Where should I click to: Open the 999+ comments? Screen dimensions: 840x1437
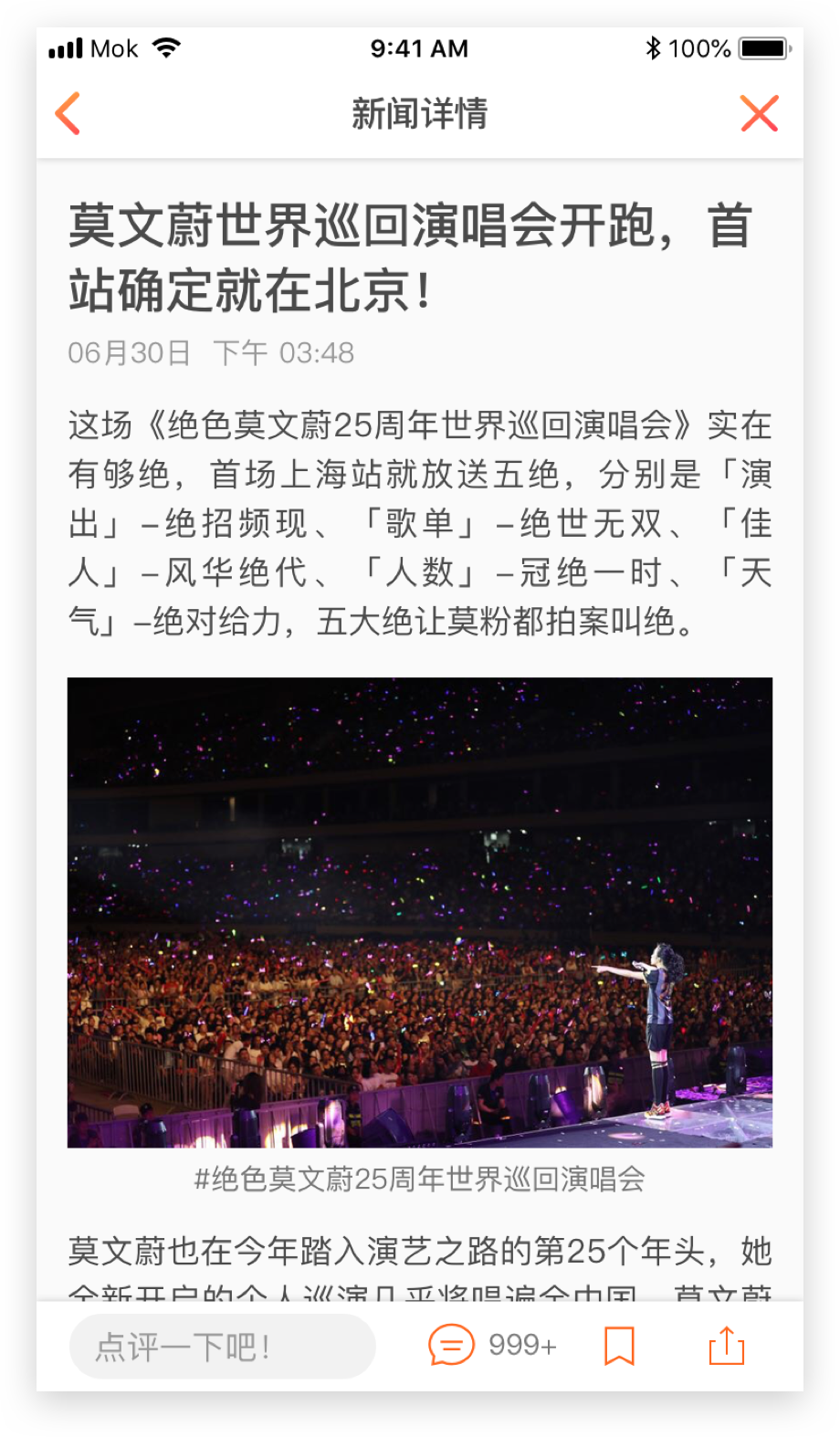[493, 1346]
